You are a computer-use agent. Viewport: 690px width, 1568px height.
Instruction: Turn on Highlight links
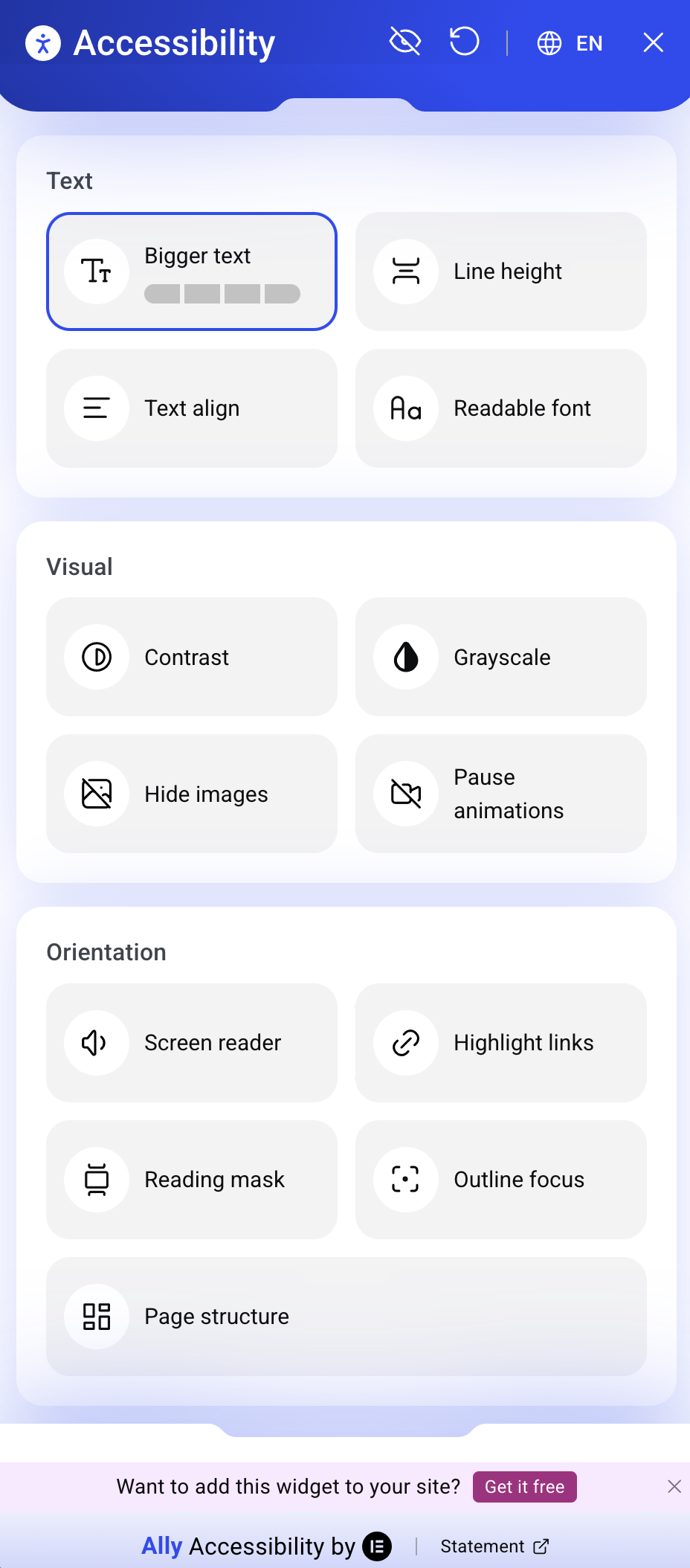(x=500, y=1042)
